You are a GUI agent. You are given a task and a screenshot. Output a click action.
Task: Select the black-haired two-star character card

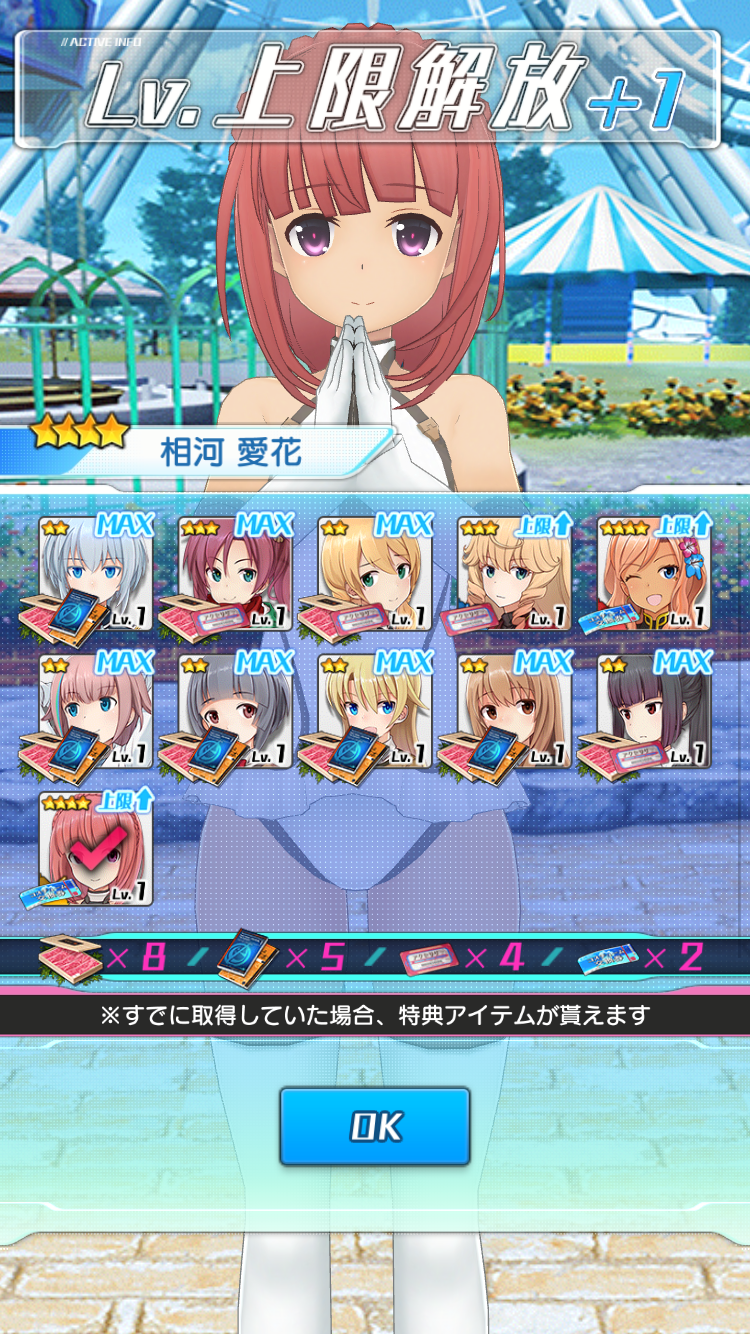[x=654, y=712]
